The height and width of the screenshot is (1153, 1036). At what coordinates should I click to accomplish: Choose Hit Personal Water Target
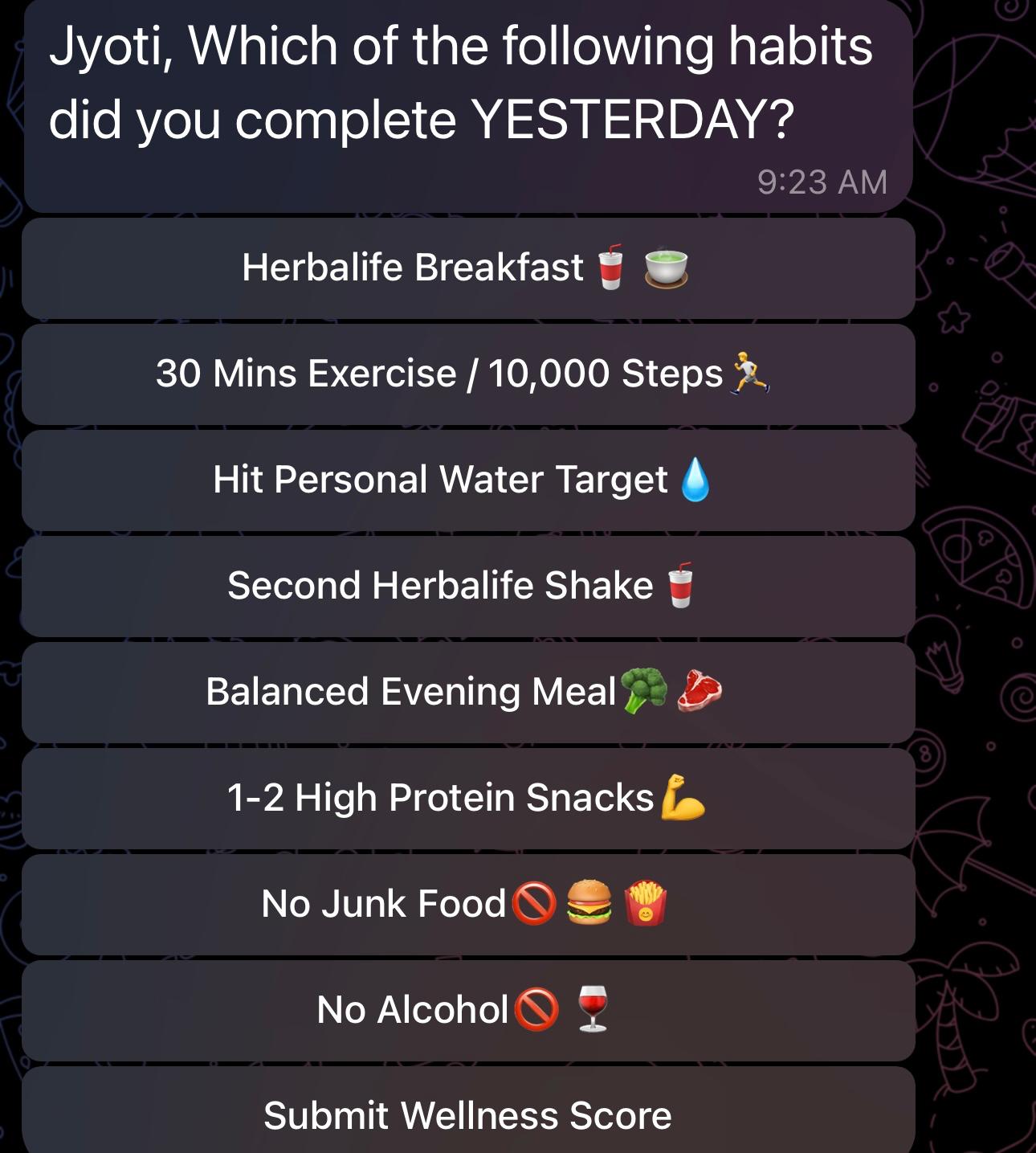tap(467, 480)
